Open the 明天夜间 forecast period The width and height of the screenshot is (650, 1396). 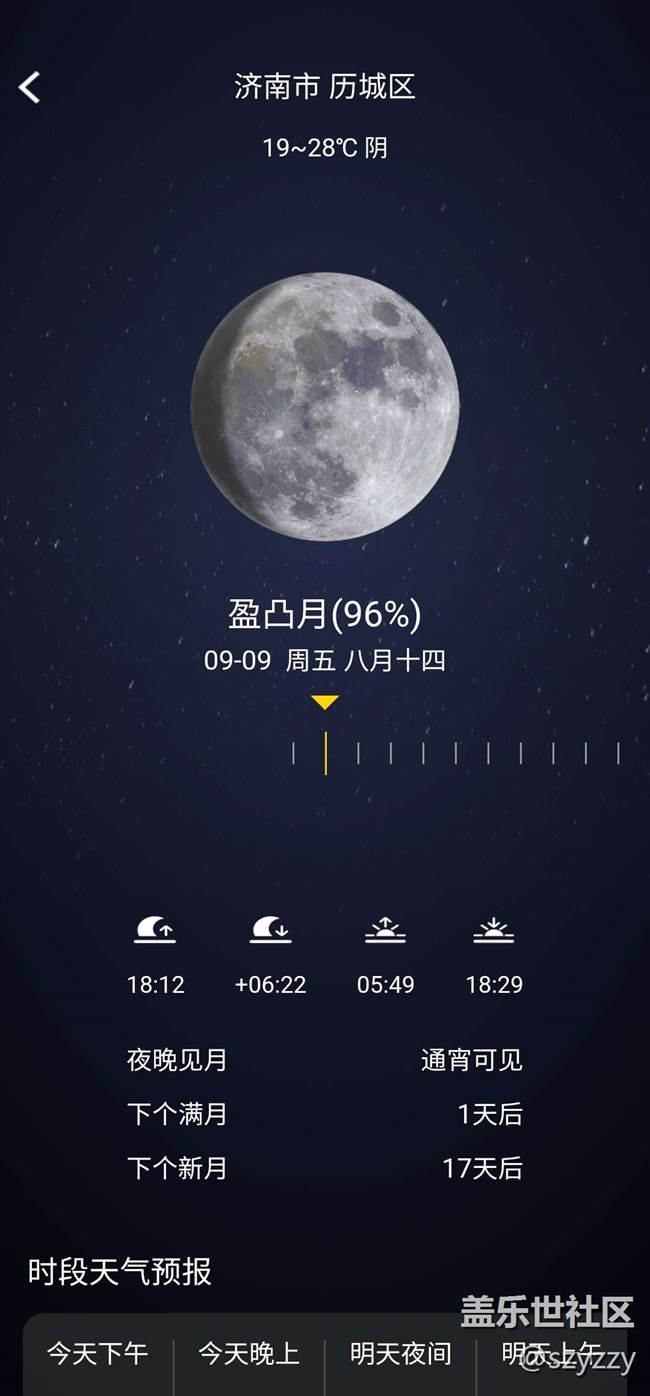400,1354
